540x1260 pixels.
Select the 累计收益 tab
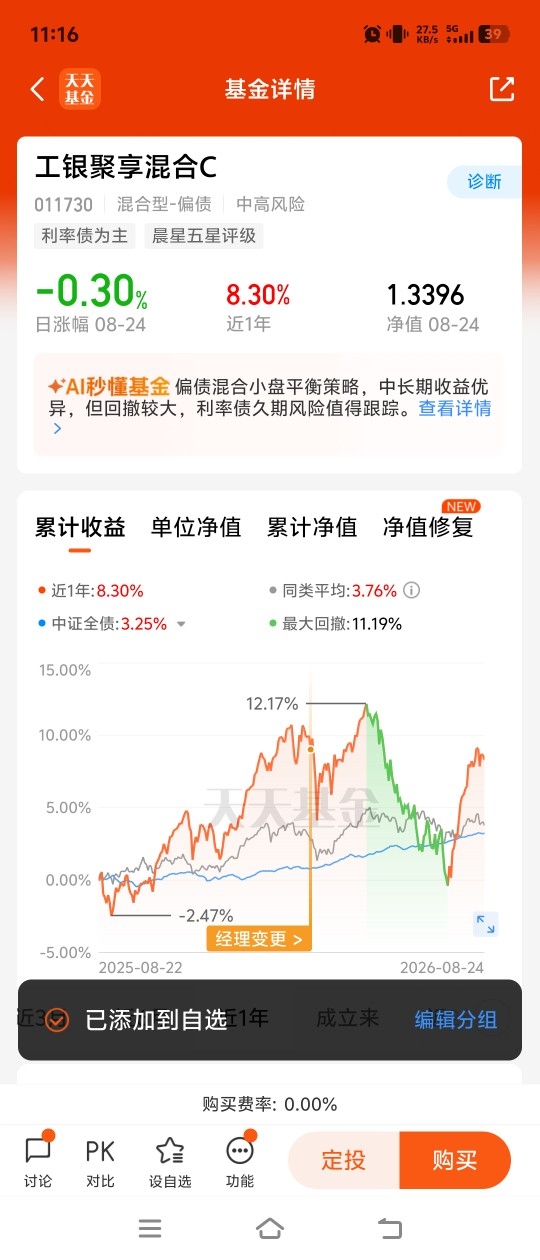[x=80, y=527]
